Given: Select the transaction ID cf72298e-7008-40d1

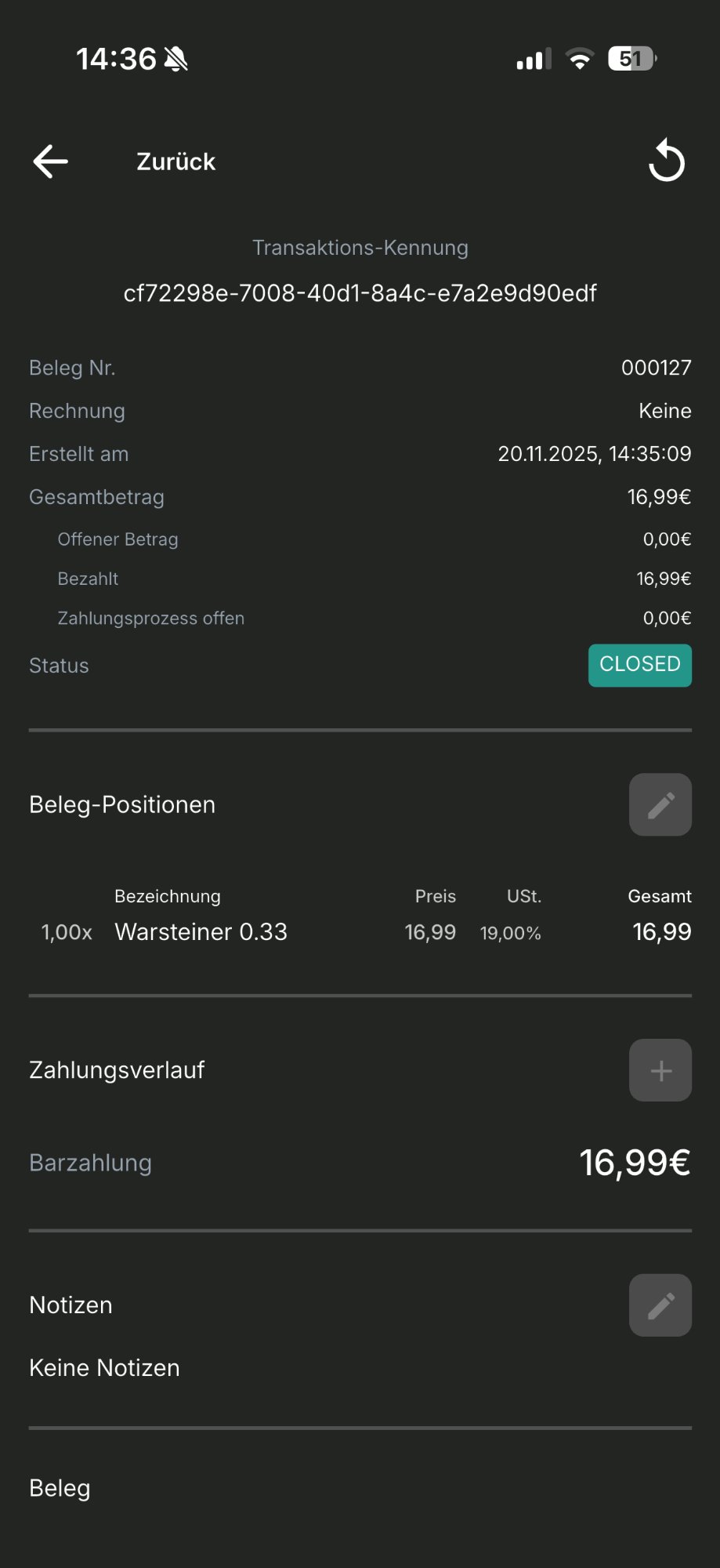Looking at the screenshot, I should (x=360, y=292).
